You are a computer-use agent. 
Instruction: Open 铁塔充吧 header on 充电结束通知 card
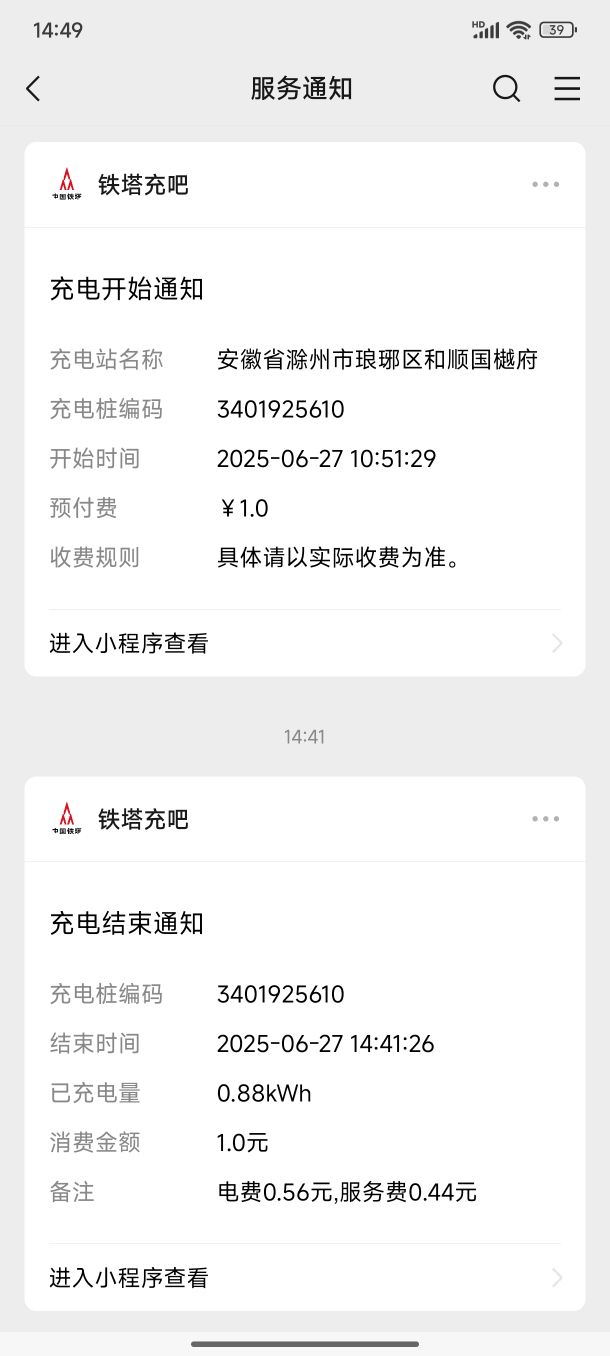(120, 819)
